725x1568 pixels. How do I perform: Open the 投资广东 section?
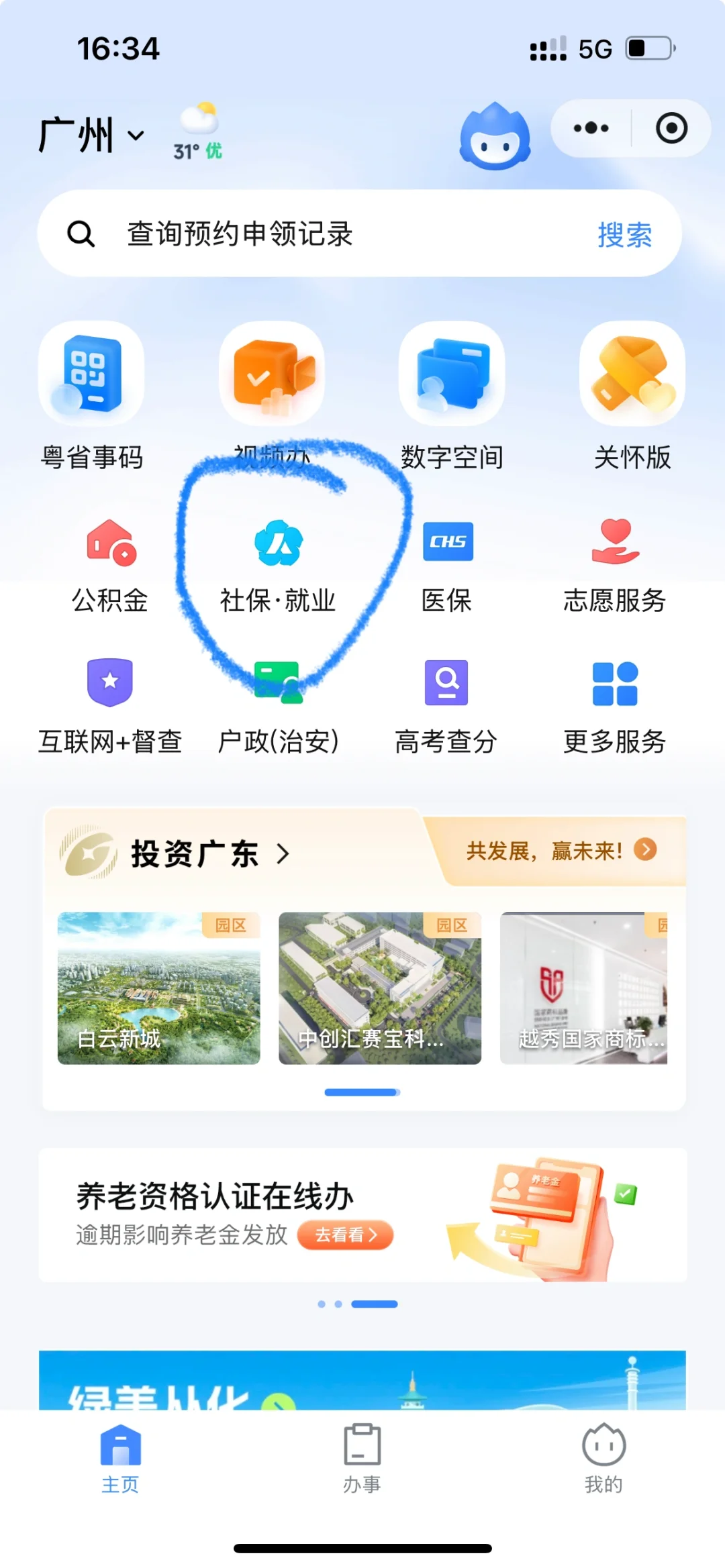pos(195,853)
